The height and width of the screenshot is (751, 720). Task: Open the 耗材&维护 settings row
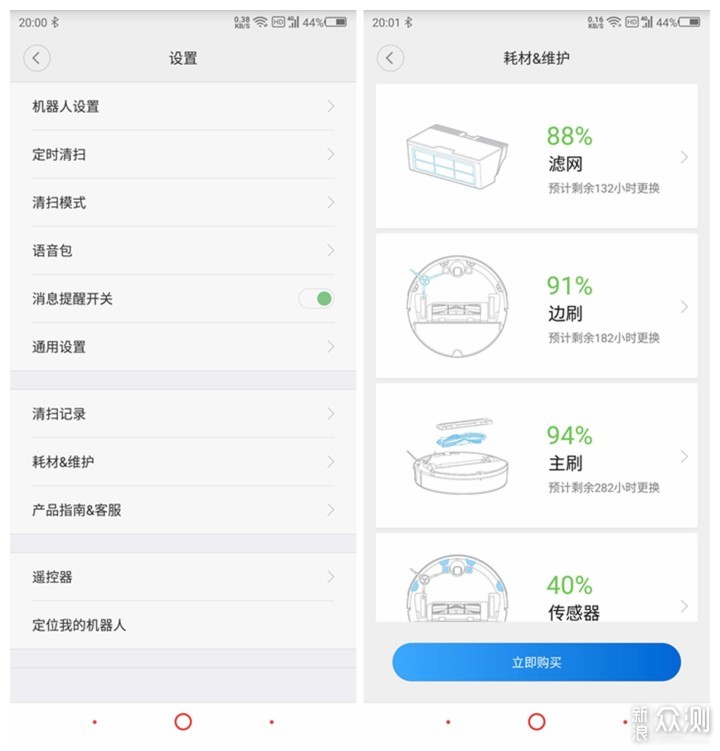182,461
